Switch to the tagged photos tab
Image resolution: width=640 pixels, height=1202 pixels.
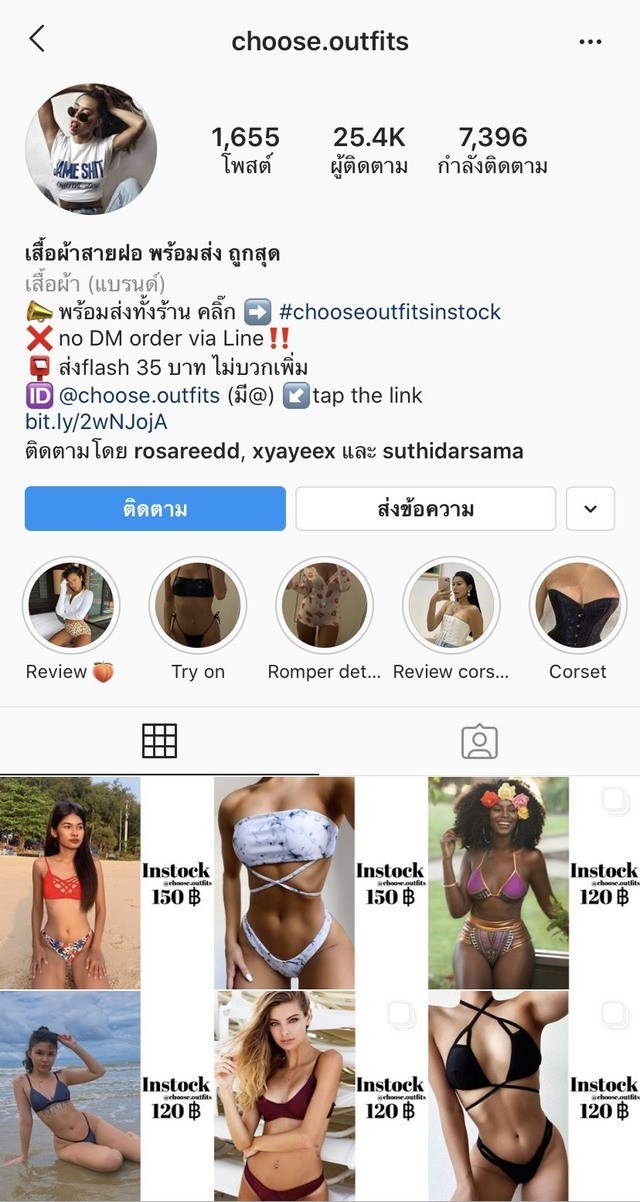479,741
